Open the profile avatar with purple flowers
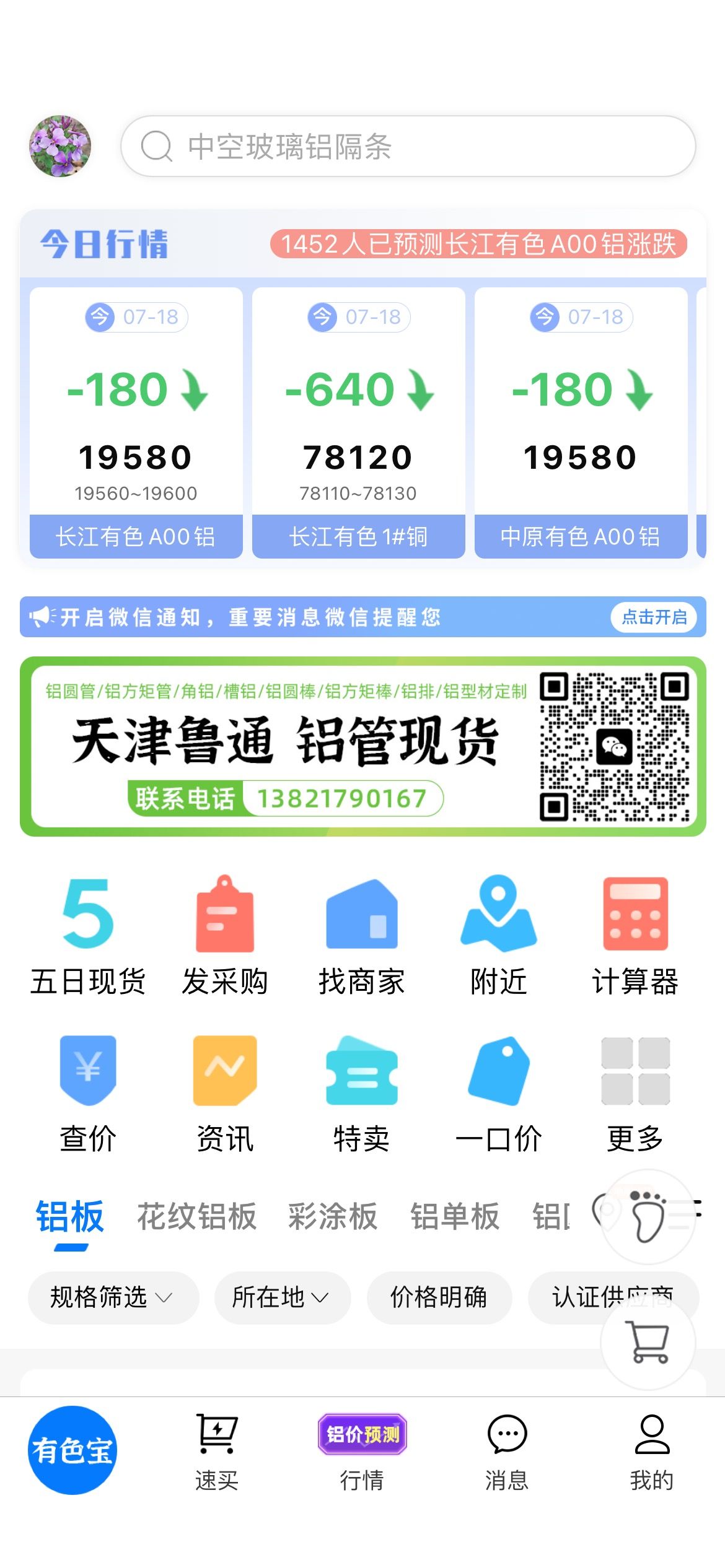 60,146
